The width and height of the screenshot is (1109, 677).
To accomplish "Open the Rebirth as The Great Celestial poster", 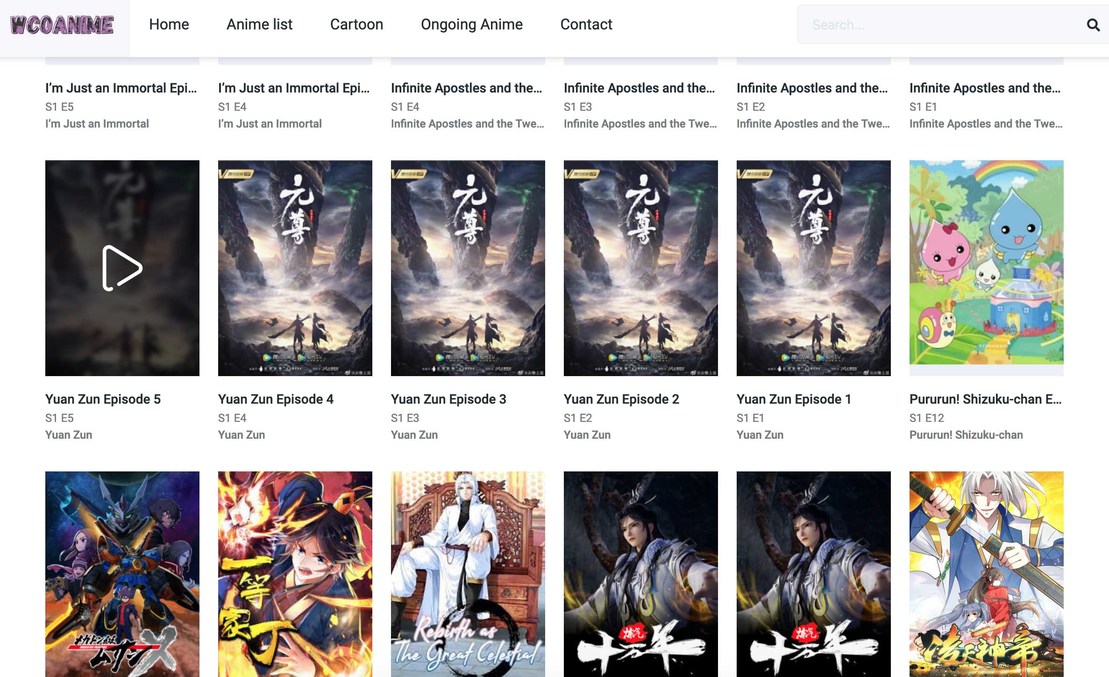I will click(468, 573).
